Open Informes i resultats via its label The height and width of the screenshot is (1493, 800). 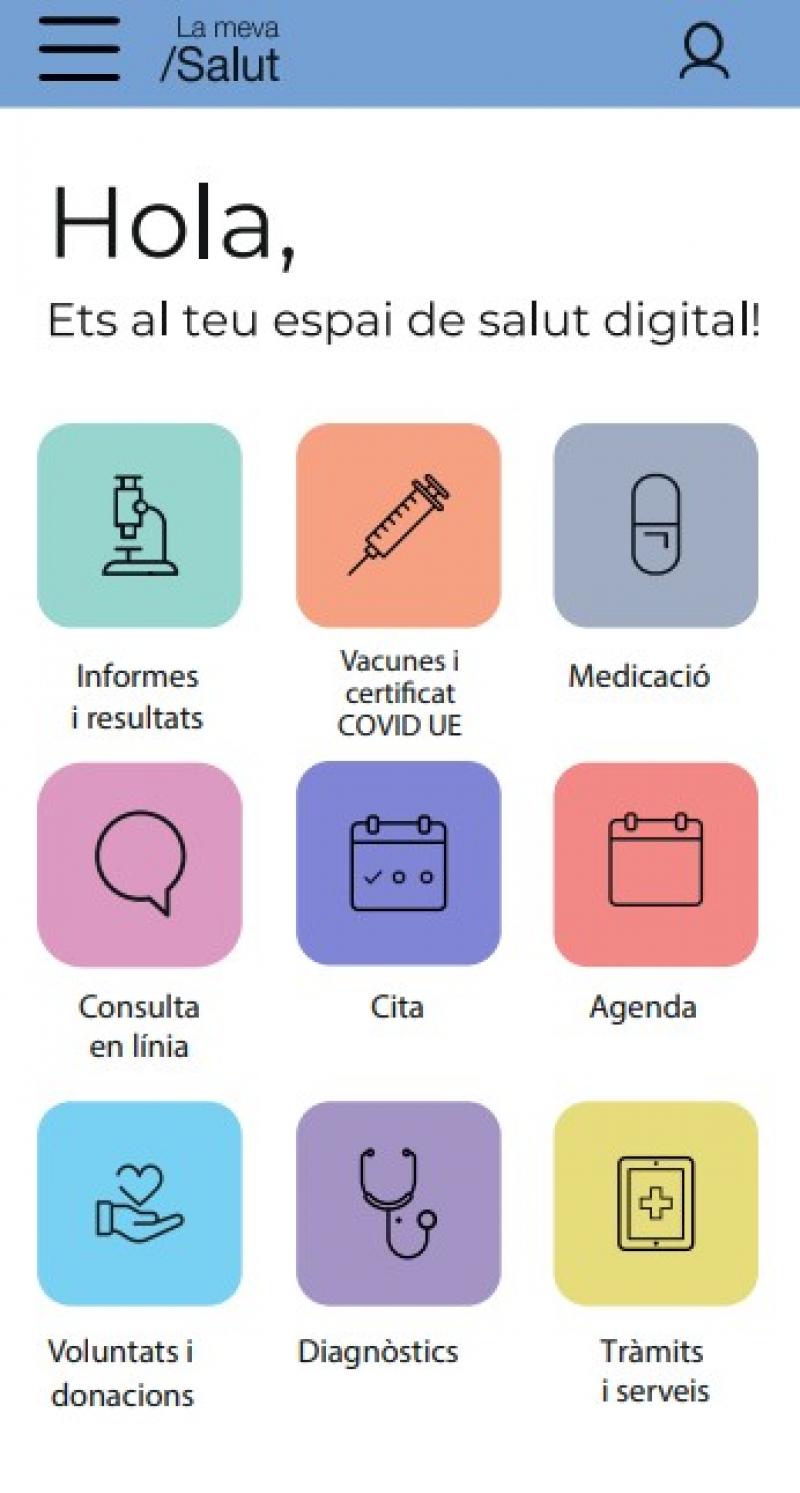(139, 696)
